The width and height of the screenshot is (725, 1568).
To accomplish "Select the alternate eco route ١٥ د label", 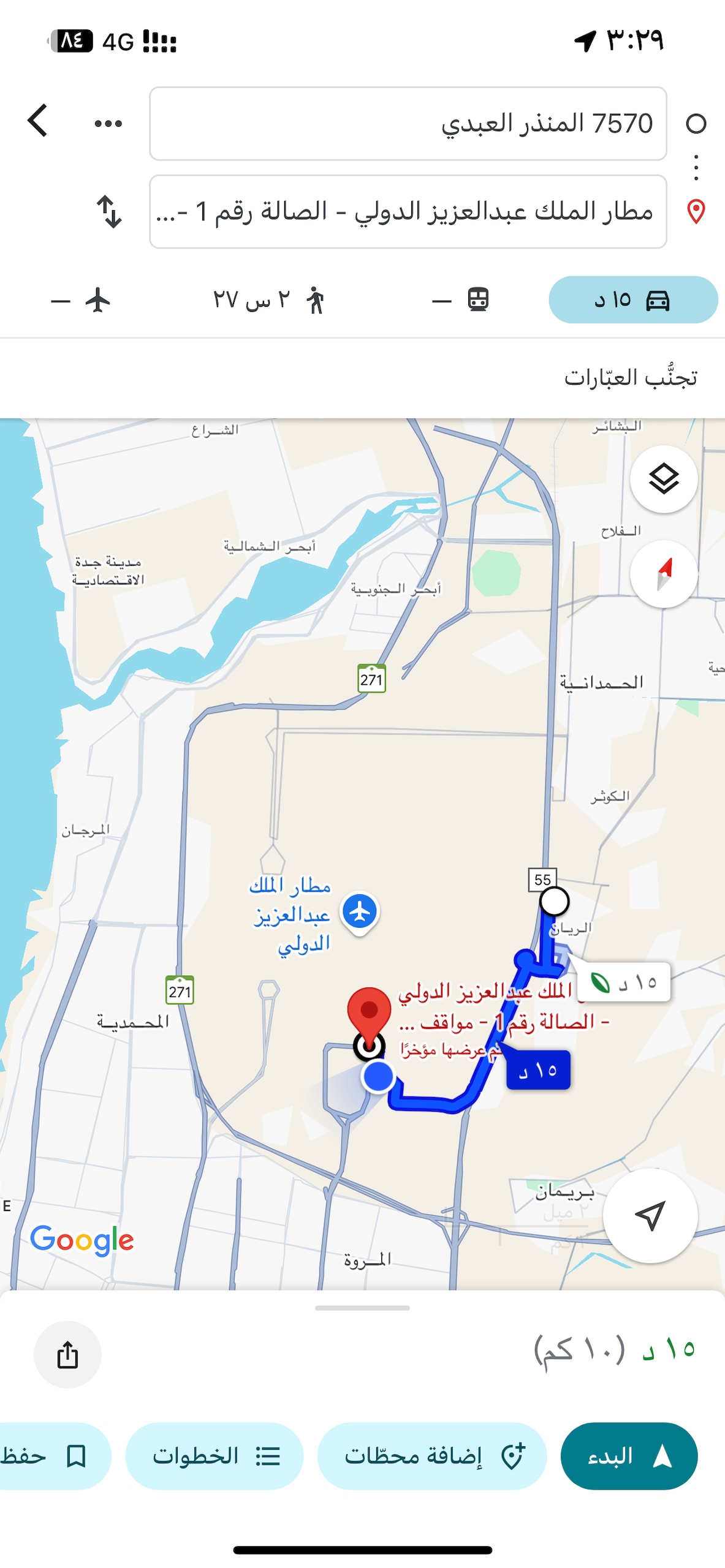I will (x=624, y=982).
